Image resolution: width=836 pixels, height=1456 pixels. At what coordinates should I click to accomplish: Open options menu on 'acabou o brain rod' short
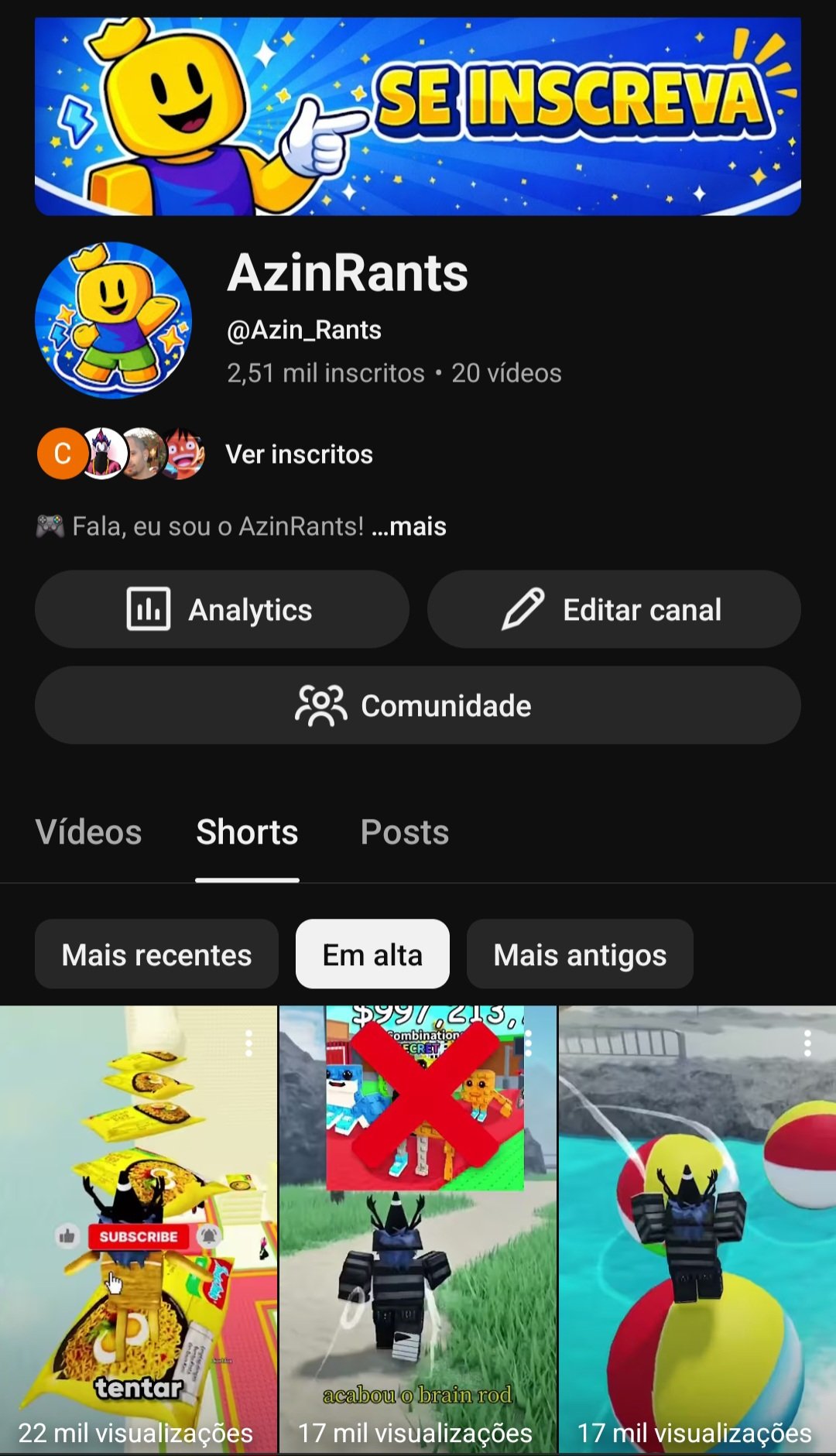[x=529, y=1043]
